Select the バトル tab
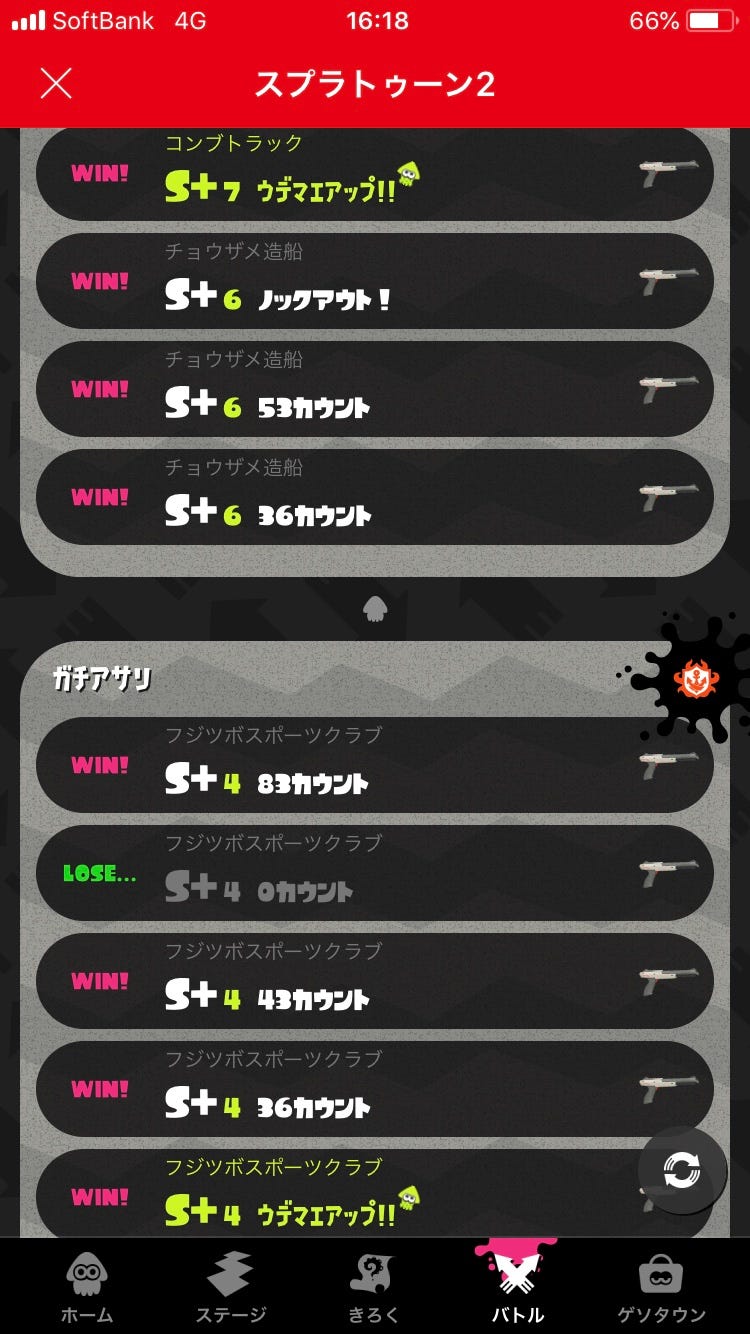The image size is (750, 1334). tap(517, 1288)
